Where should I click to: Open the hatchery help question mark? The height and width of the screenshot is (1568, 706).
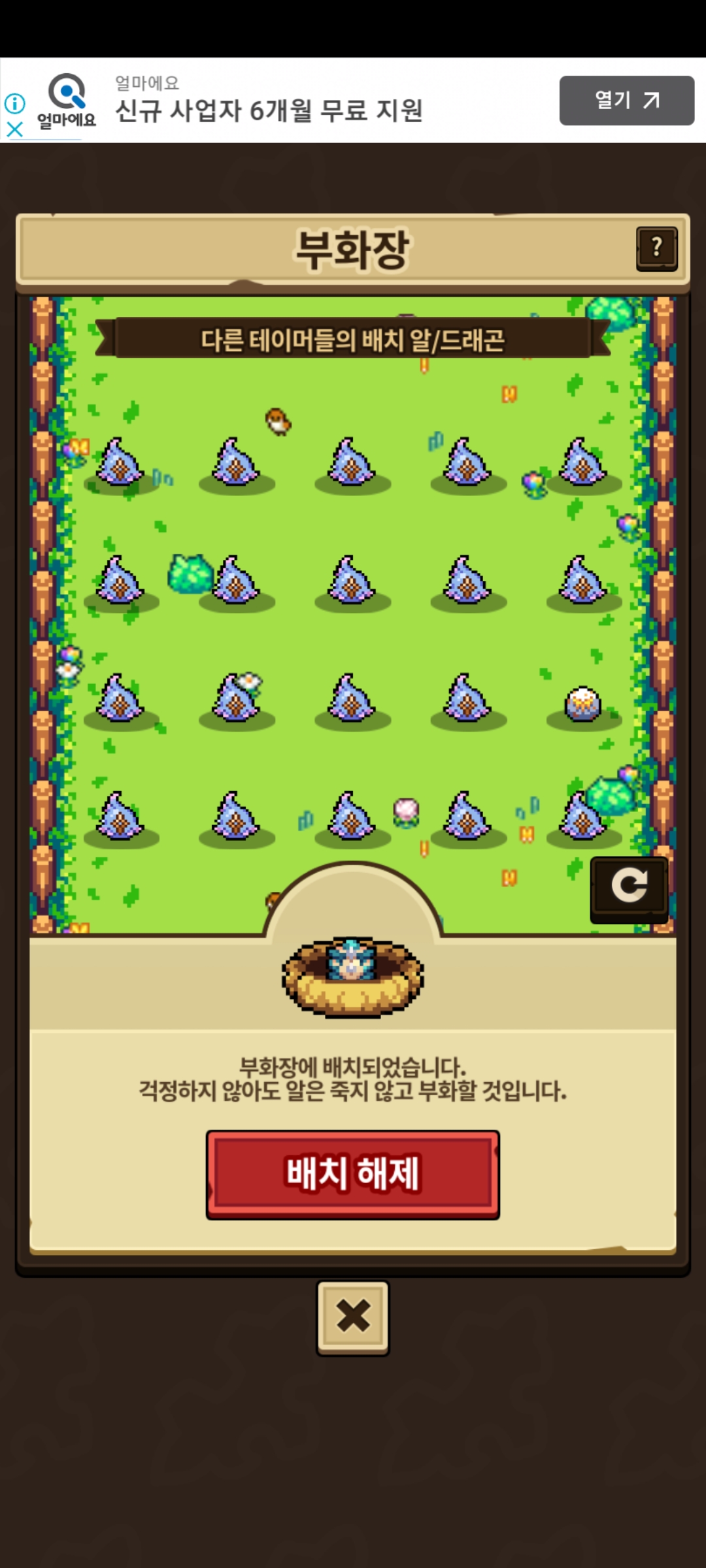pos(656,248)
